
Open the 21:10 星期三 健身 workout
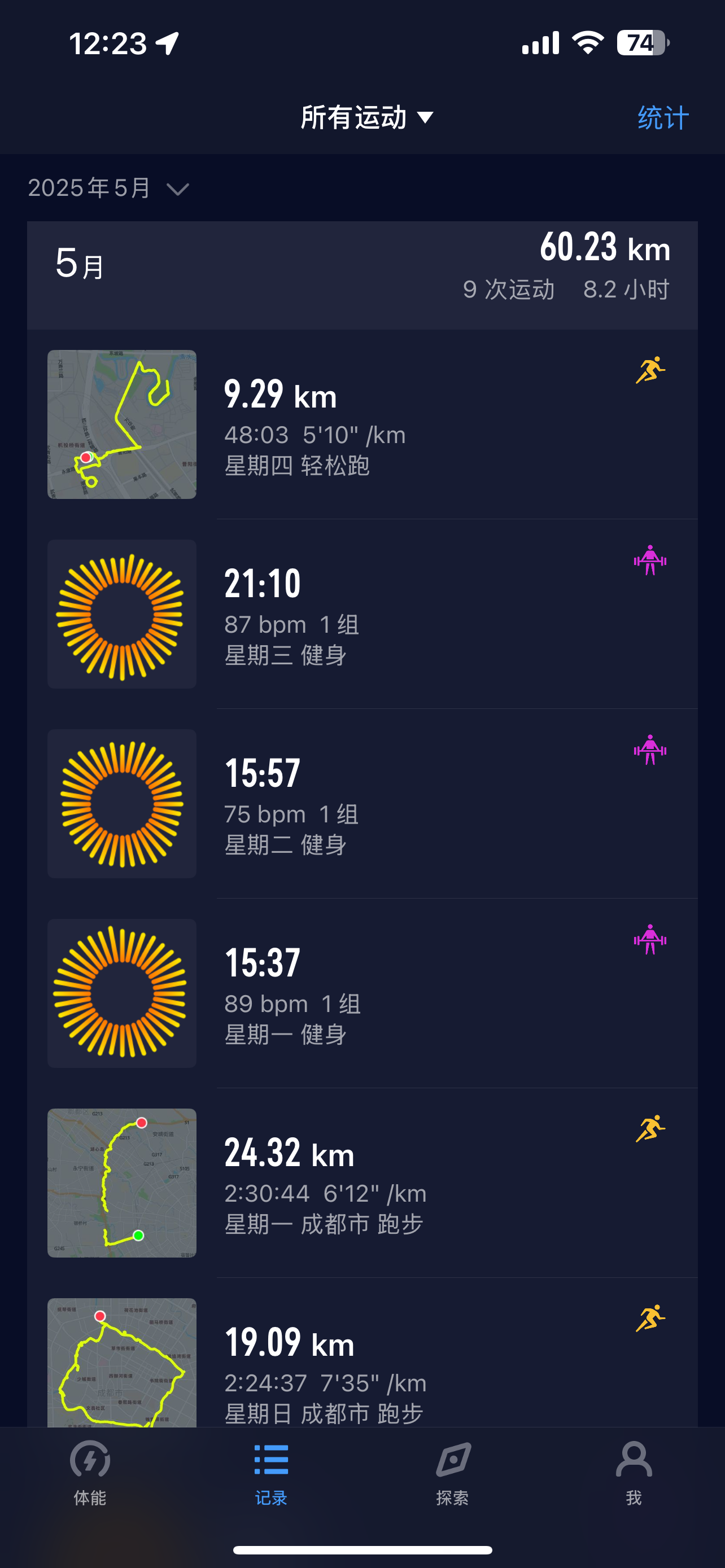click(362, 614)
